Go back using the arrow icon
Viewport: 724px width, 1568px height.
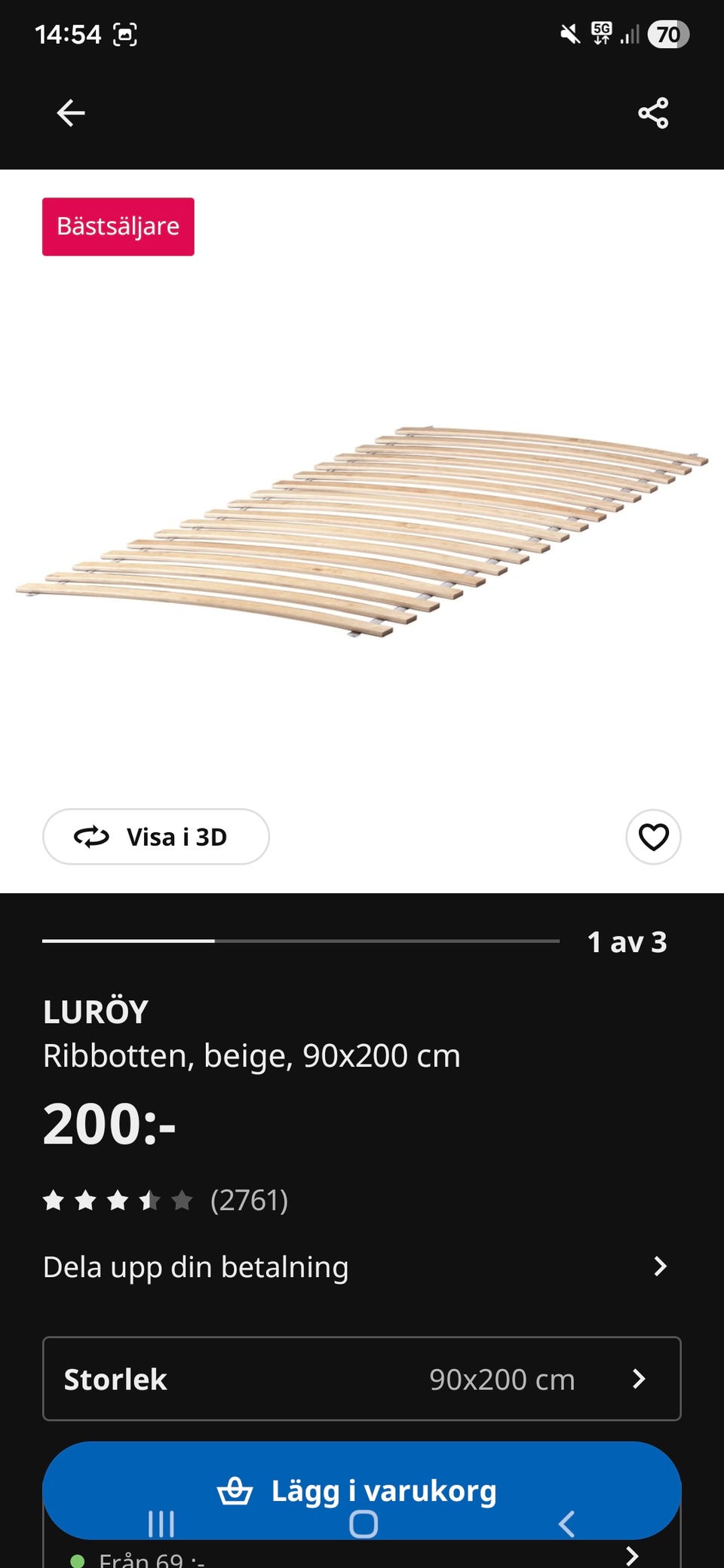coord(71,113)
